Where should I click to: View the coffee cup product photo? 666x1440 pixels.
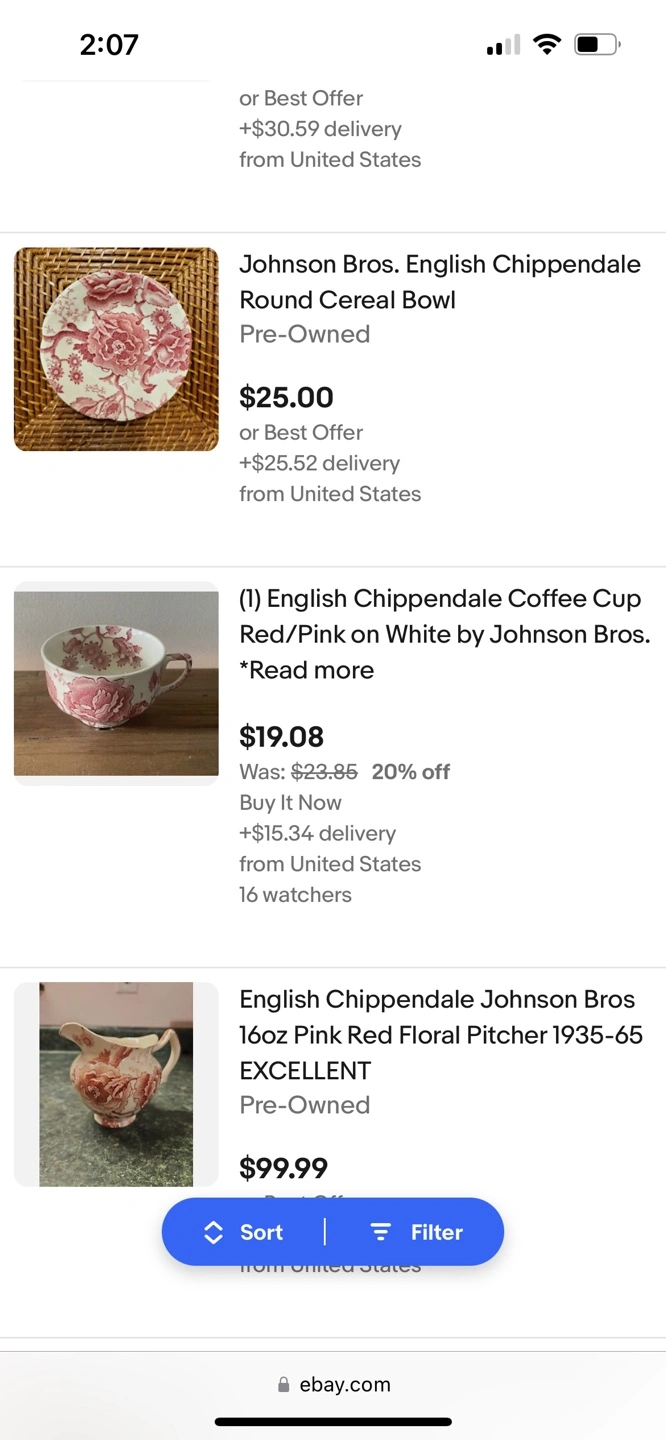pyautogui.click(x=116, y=683)
